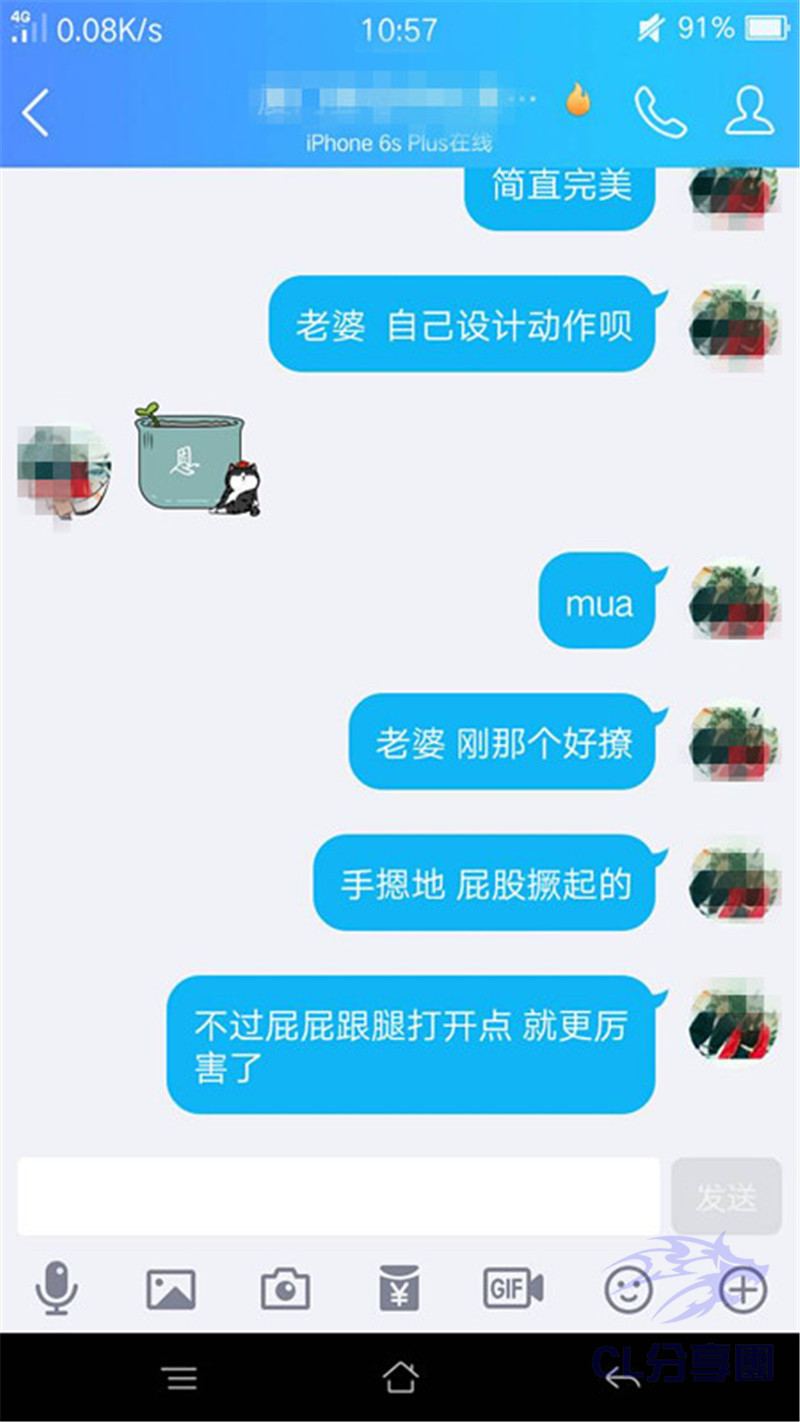
Task: Go to the system home screen
Action: (400, 1378)
